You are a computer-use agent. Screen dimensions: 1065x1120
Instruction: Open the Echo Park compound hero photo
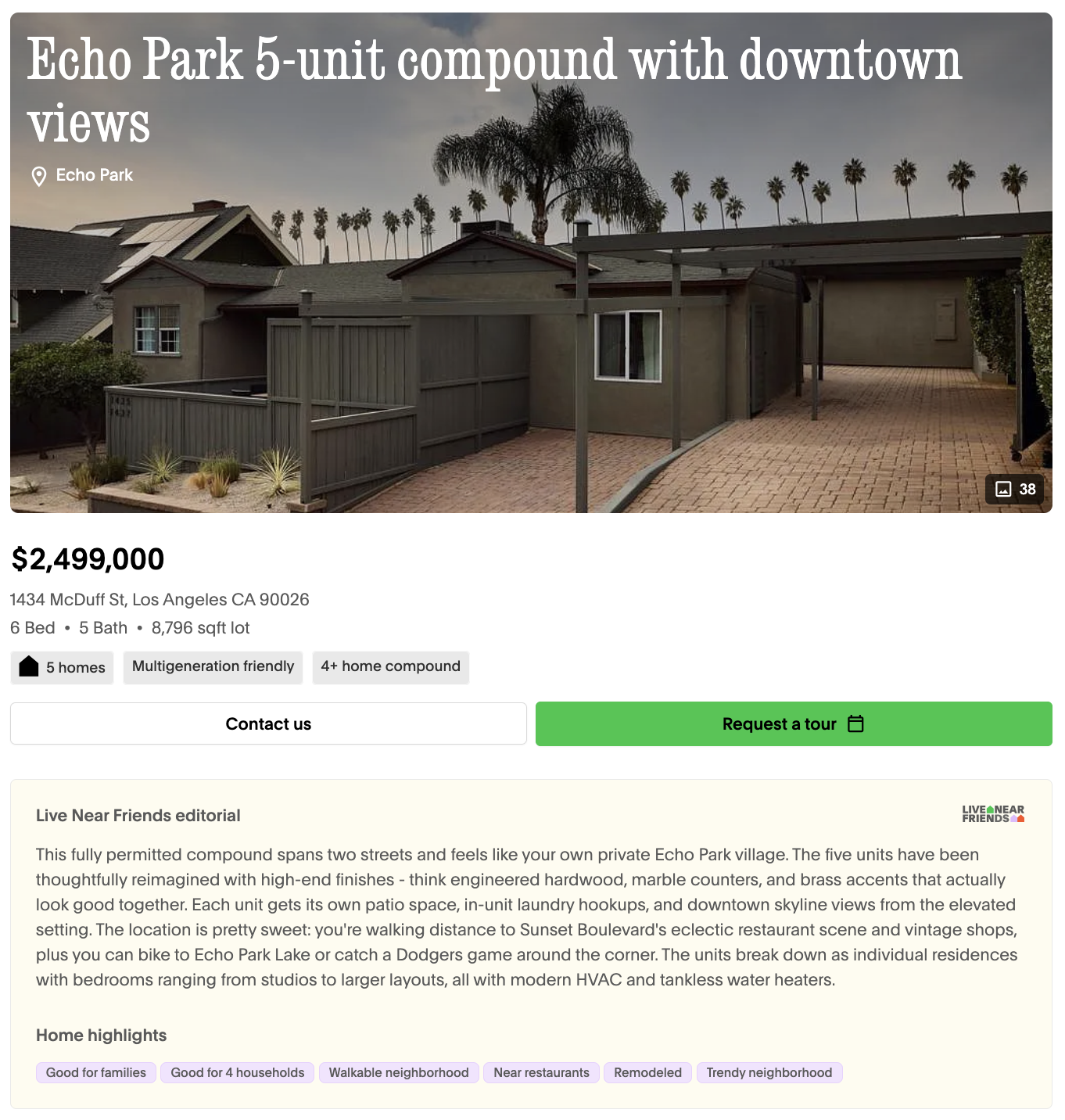532,328
